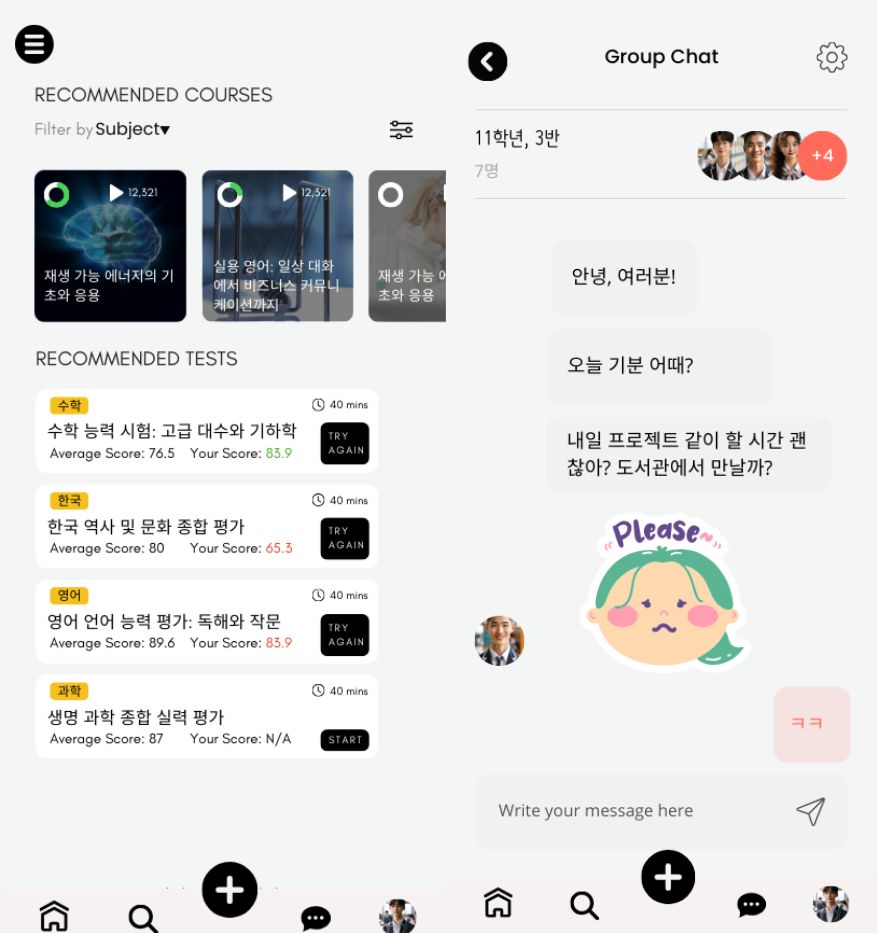Open the filter sliders icon beside Subject
Image resolution: width=878 pixels, height=933 pixels.
pos(401,130)
